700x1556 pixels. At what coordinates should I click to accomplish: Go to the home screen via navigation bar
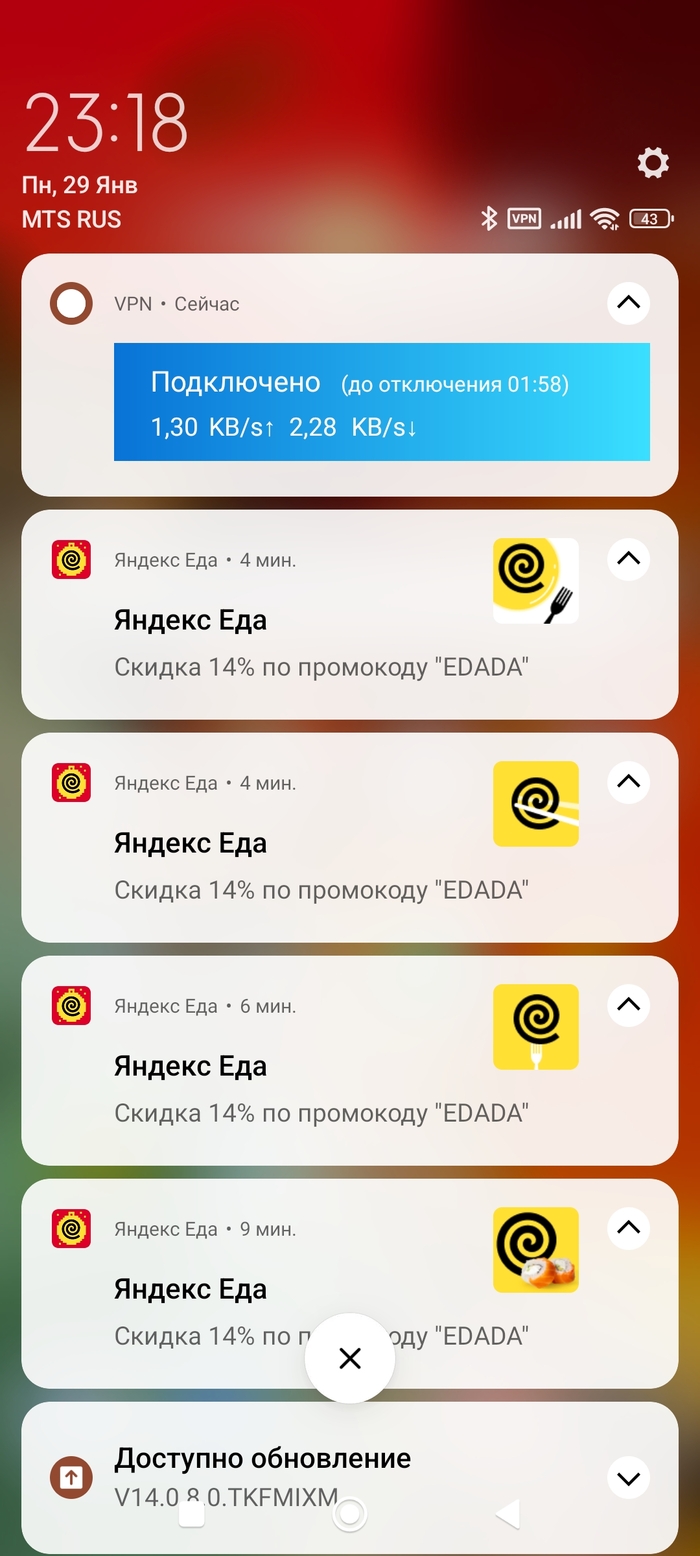[349, 1515]
